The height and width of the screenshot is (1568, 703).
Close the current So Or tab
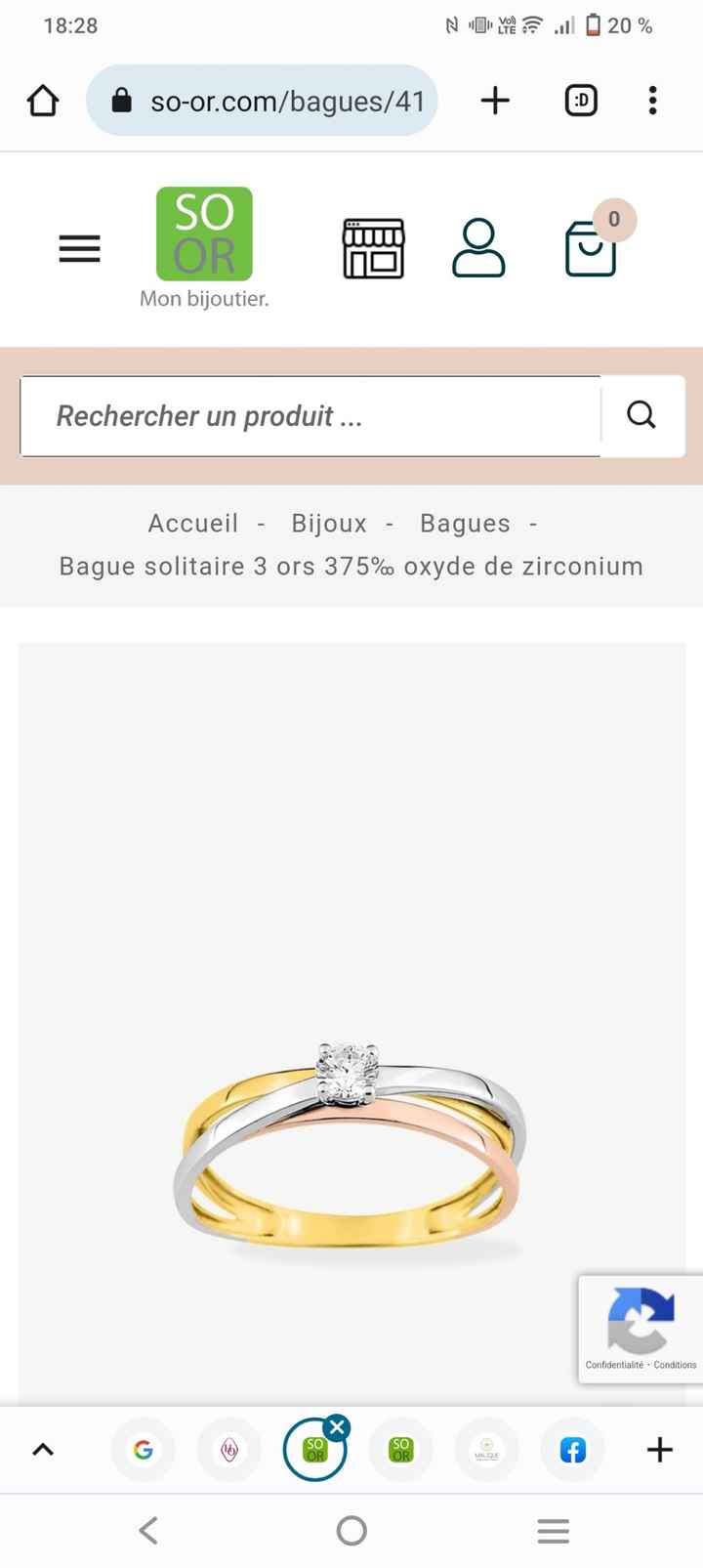[337, 1427]
